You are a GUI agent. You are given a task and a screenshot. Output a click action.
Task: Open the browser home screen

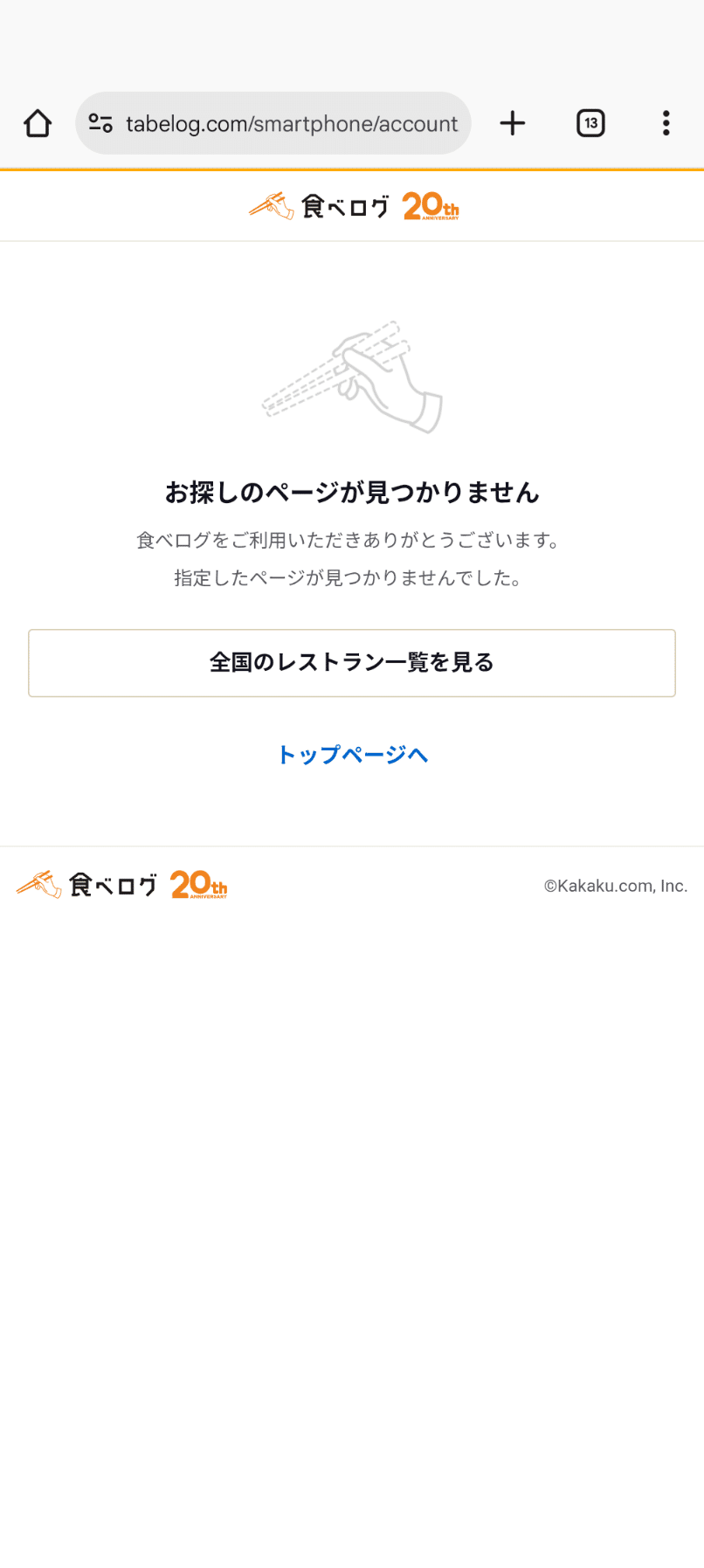(x=37, y=122)
